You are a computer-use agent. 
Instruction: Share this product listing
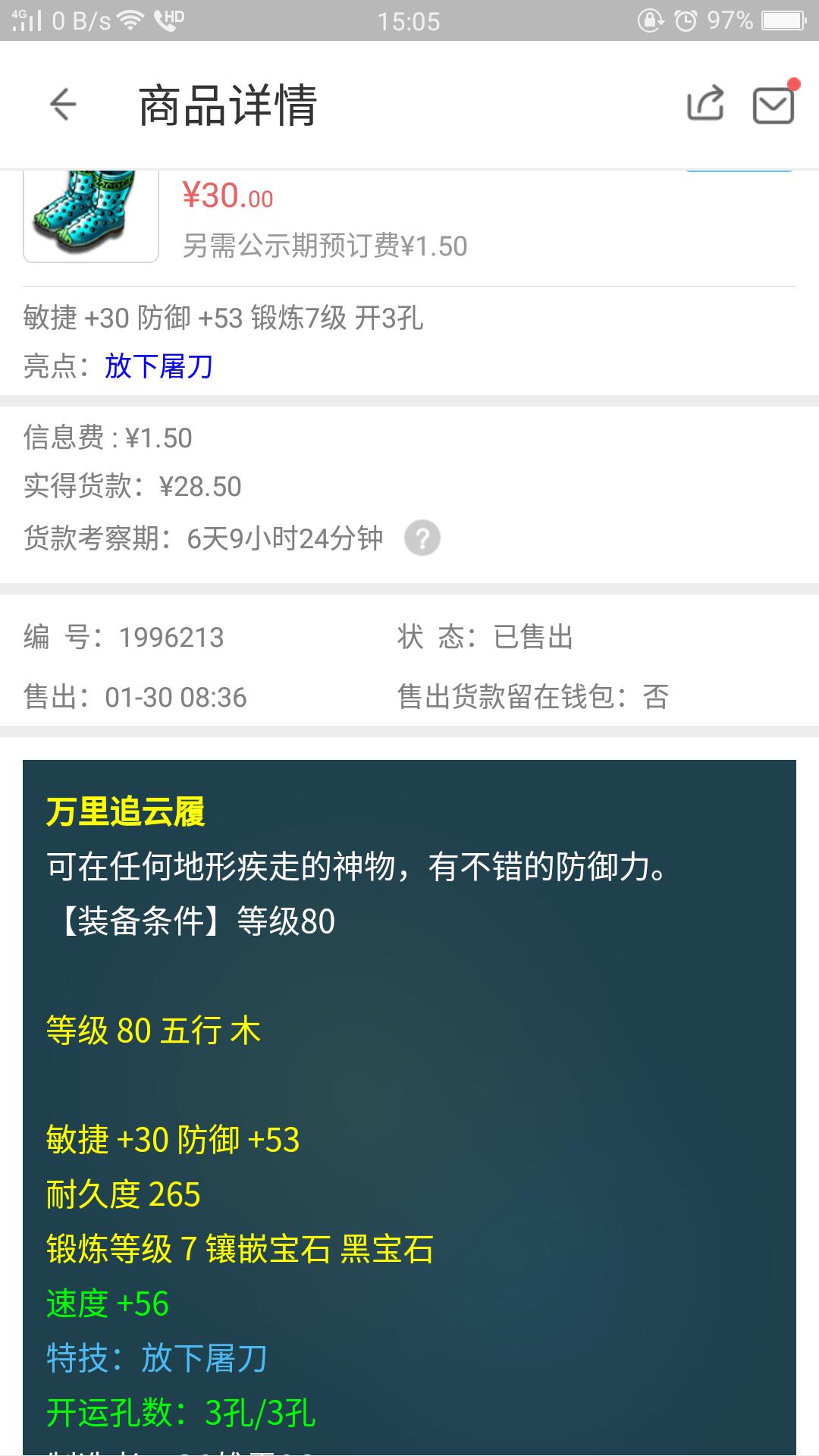click(x=705, y=104)
